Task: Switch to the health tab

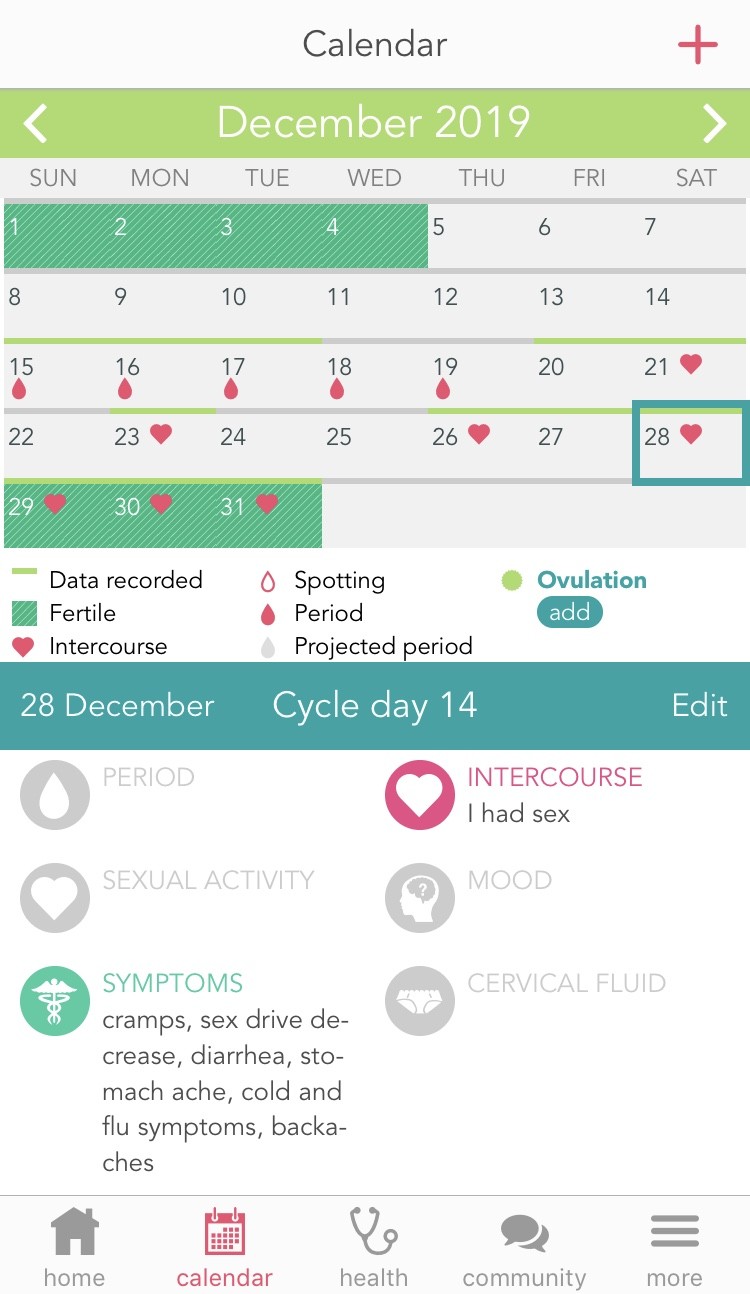Action: coord(373,1246)
